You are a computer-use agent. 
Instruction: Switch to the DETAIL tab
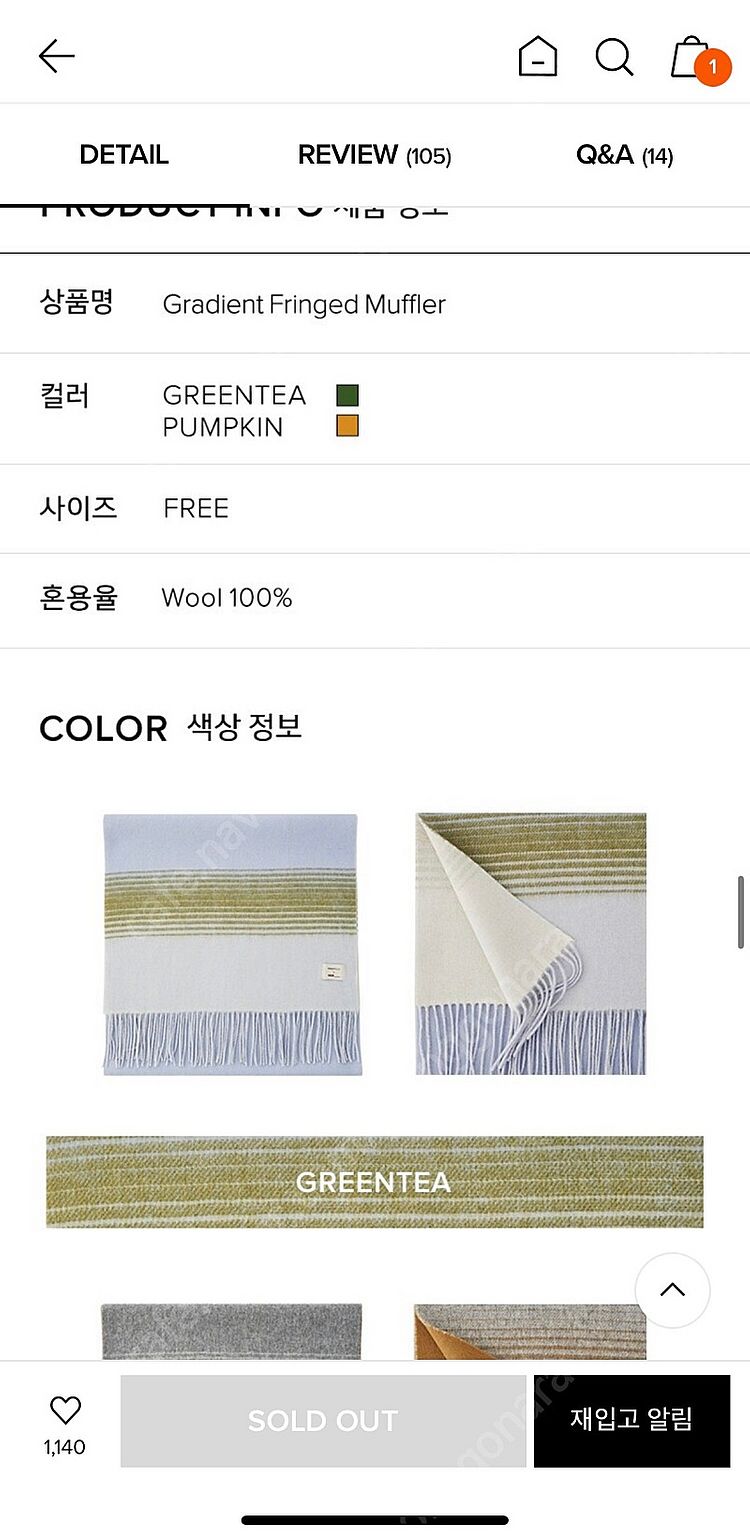(124, 155)
